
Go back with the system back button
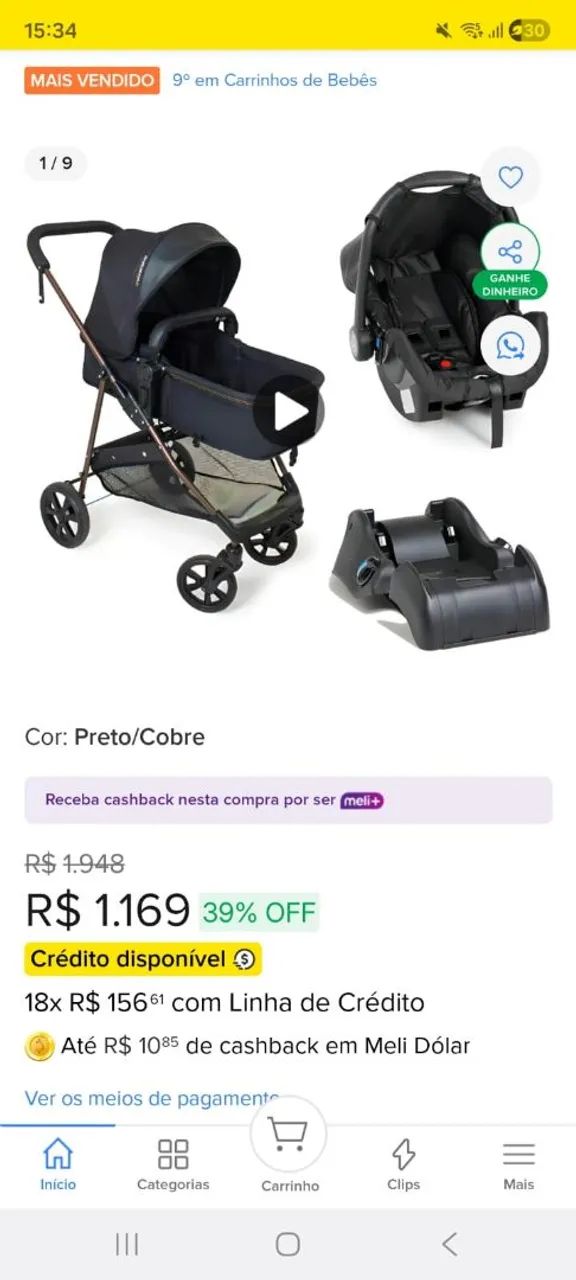coord(449,1244)
